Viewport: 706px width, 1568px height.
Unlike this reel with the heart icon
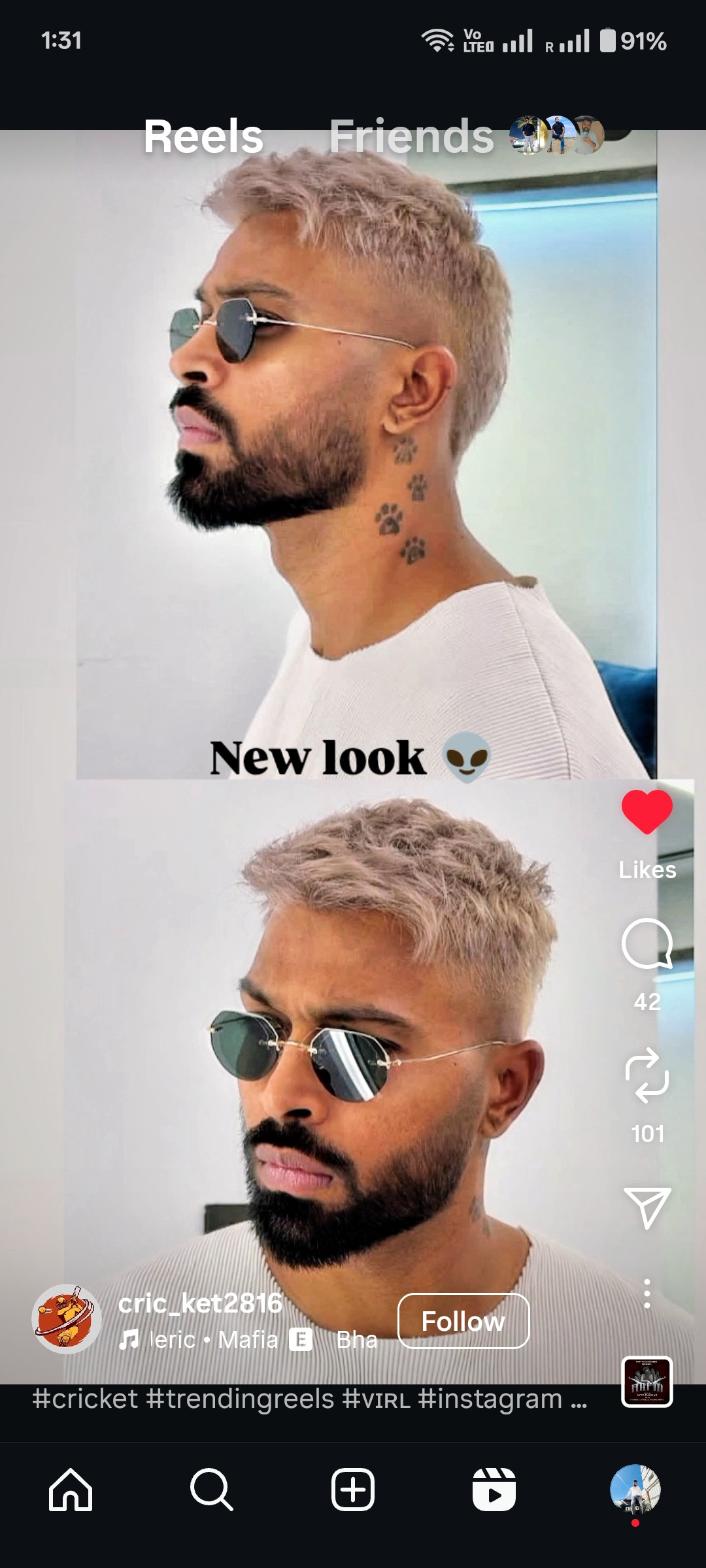pos(647,812)
